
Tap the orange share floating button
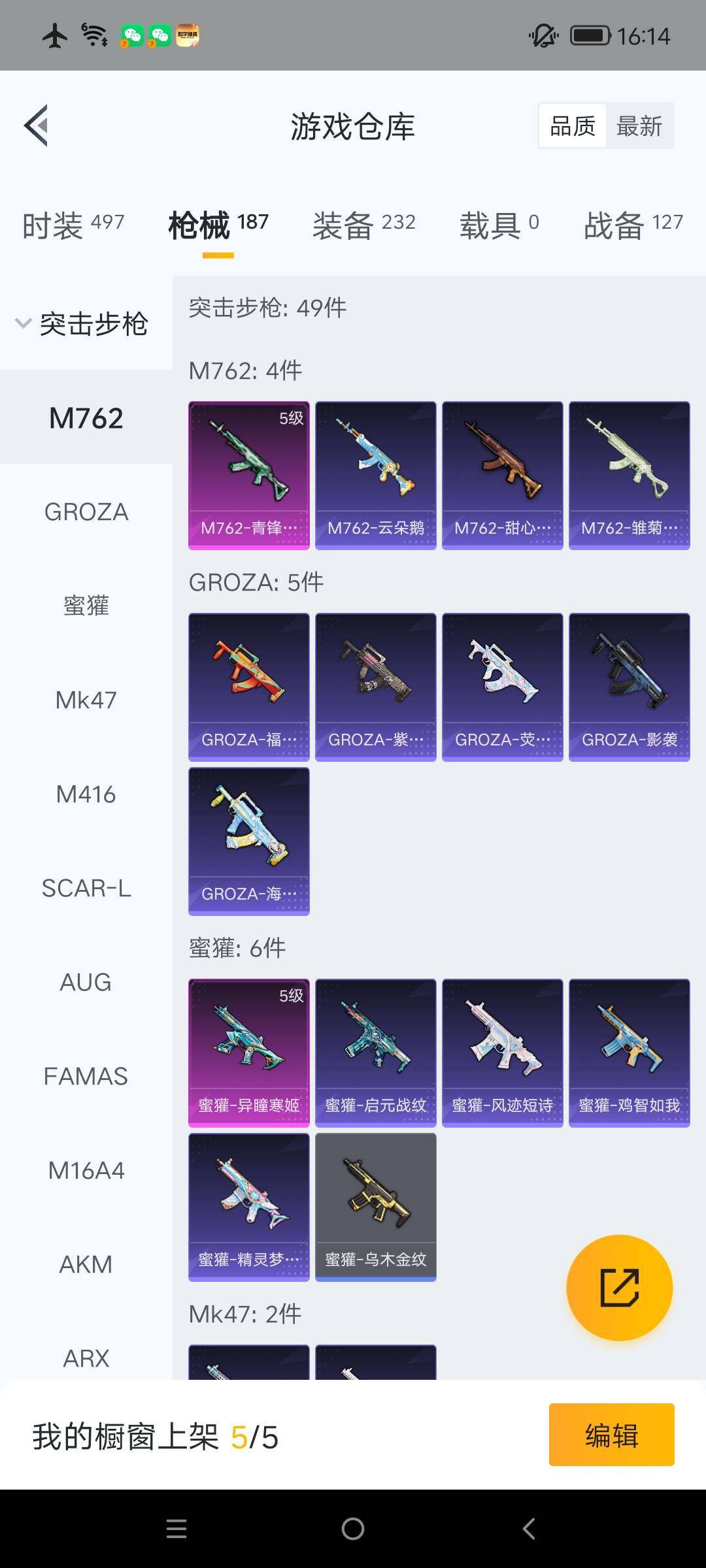[x=619, y=1288]
